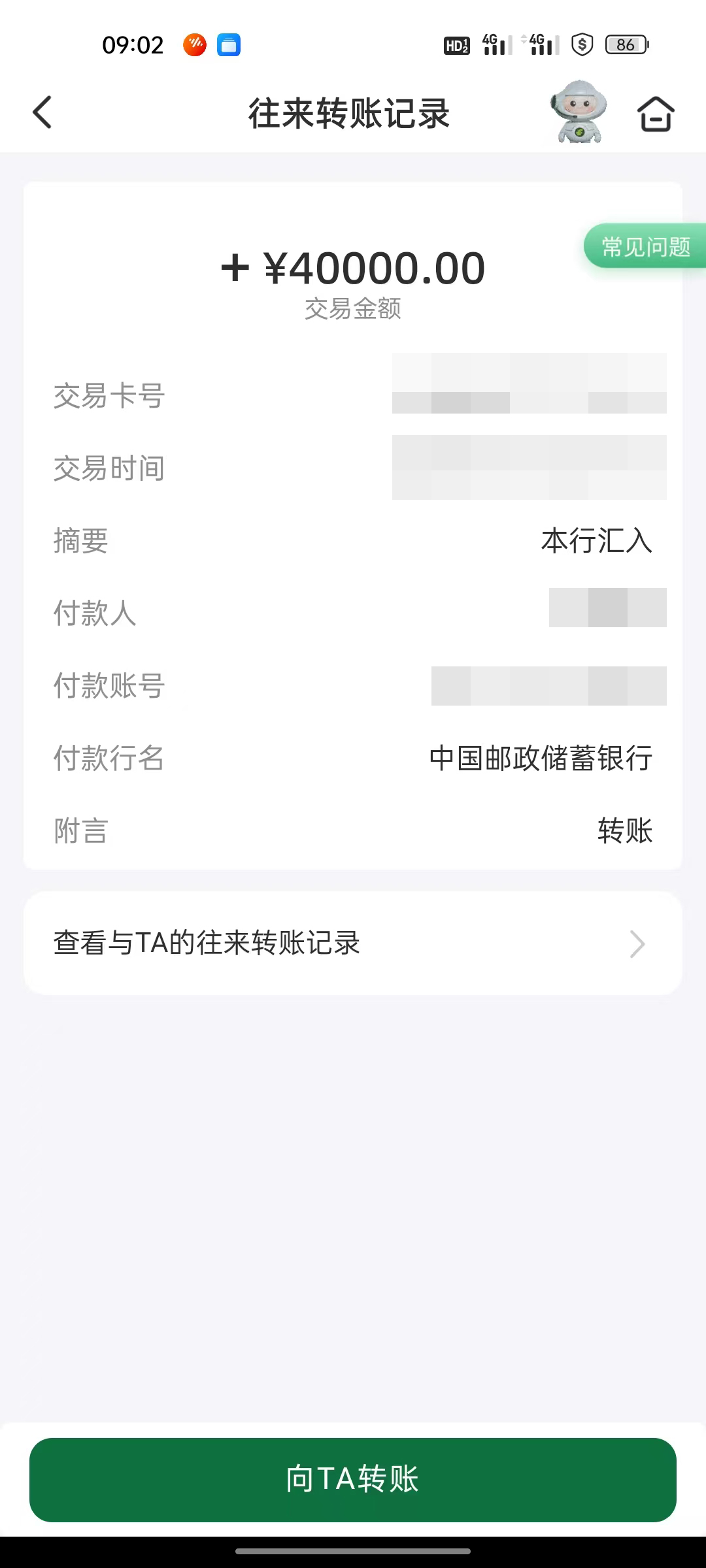Open 查看与TA的往来转账记录 row
This screenshot has height=1568, width=706.
click(353, 943)
